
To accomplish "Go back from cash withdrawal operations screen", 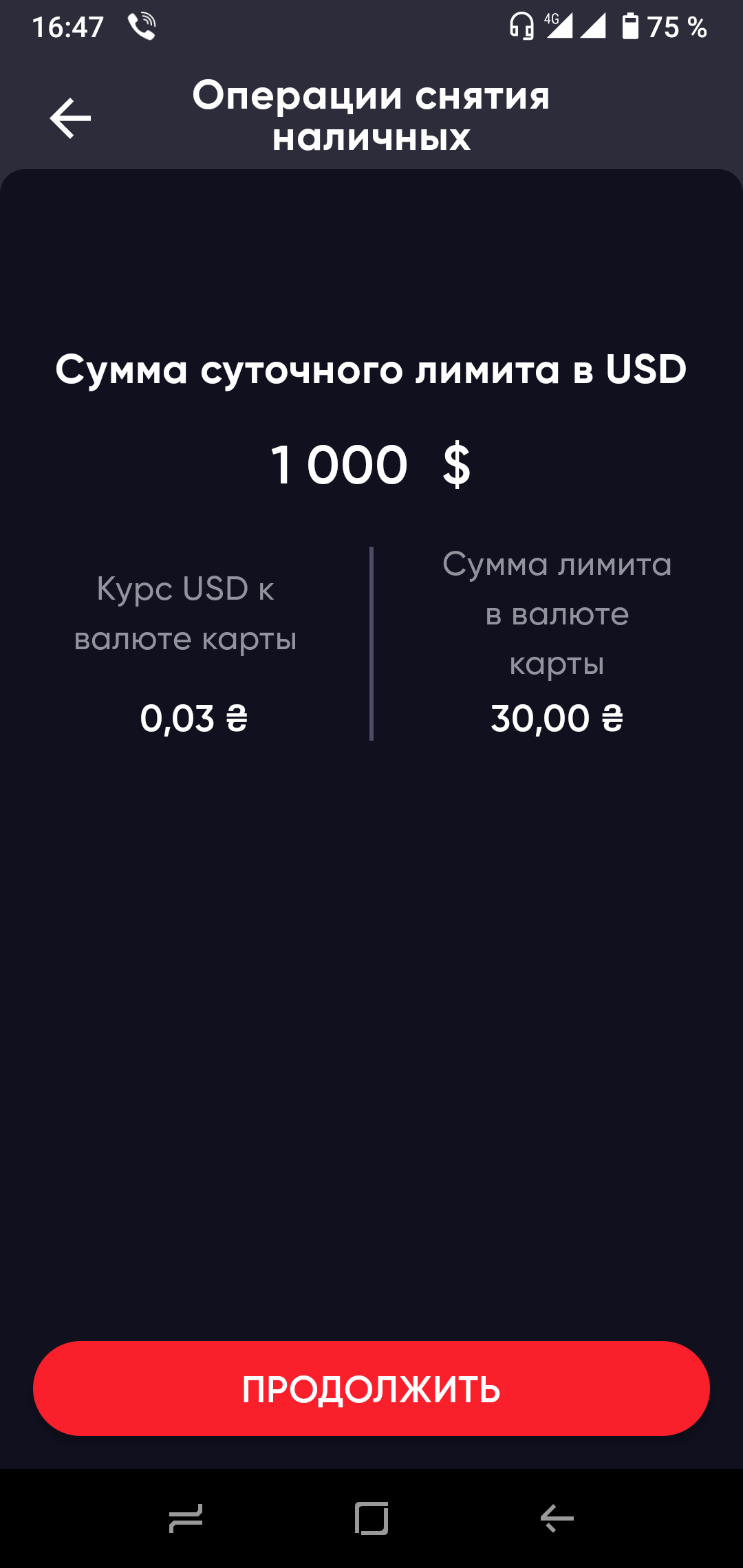I will (x=70, y=118).
